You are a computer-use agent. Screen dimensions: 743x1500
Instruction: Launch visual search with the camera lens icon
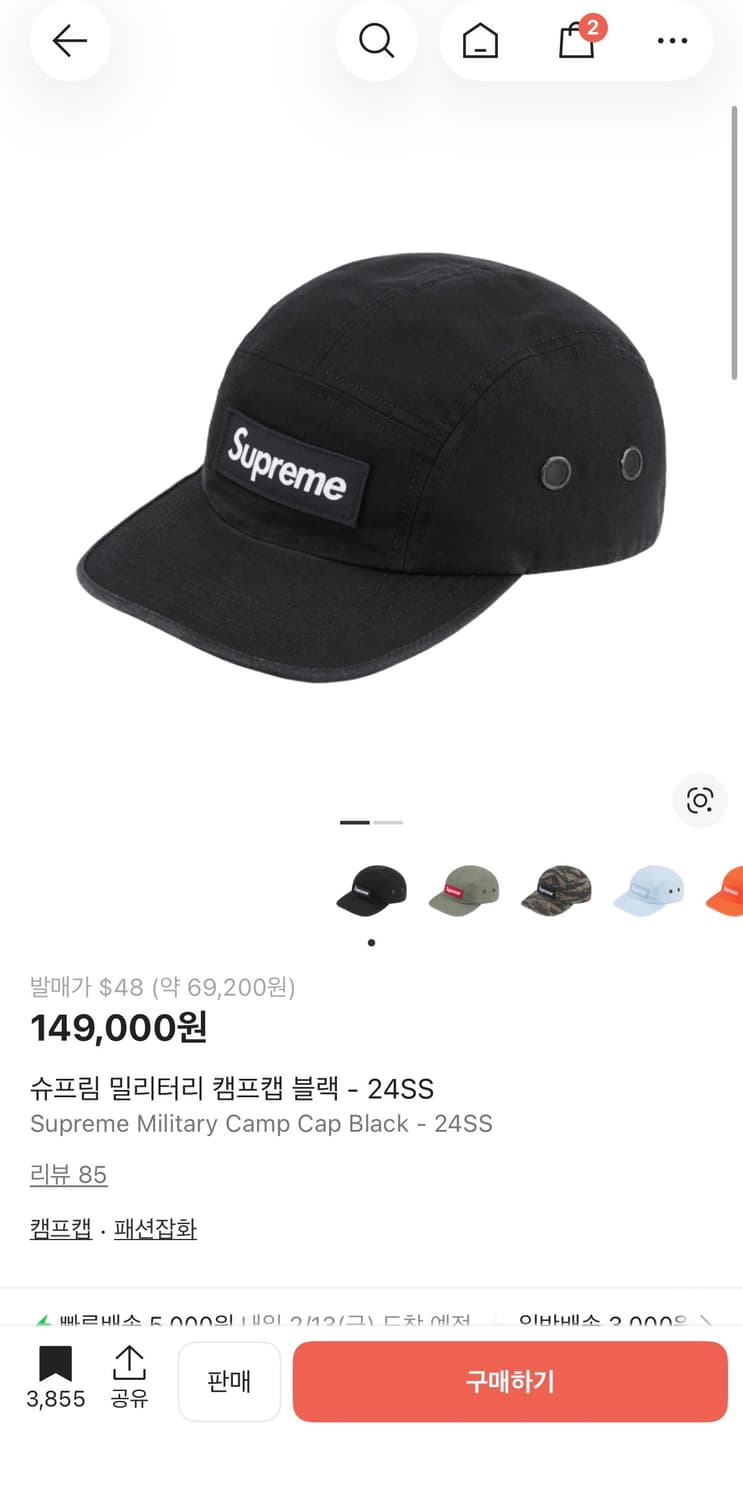tap(700, 801)
